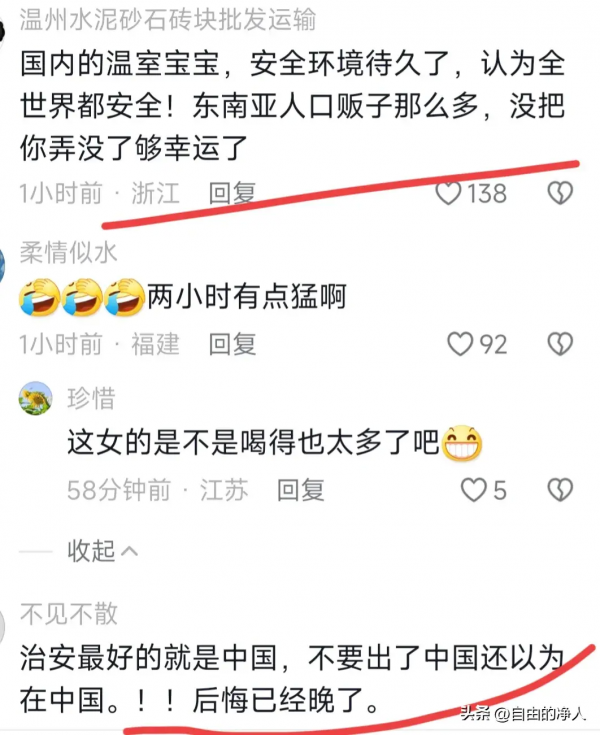
Task: Like 柔情似水's comment with 92 likes
Action: point(459,345)
